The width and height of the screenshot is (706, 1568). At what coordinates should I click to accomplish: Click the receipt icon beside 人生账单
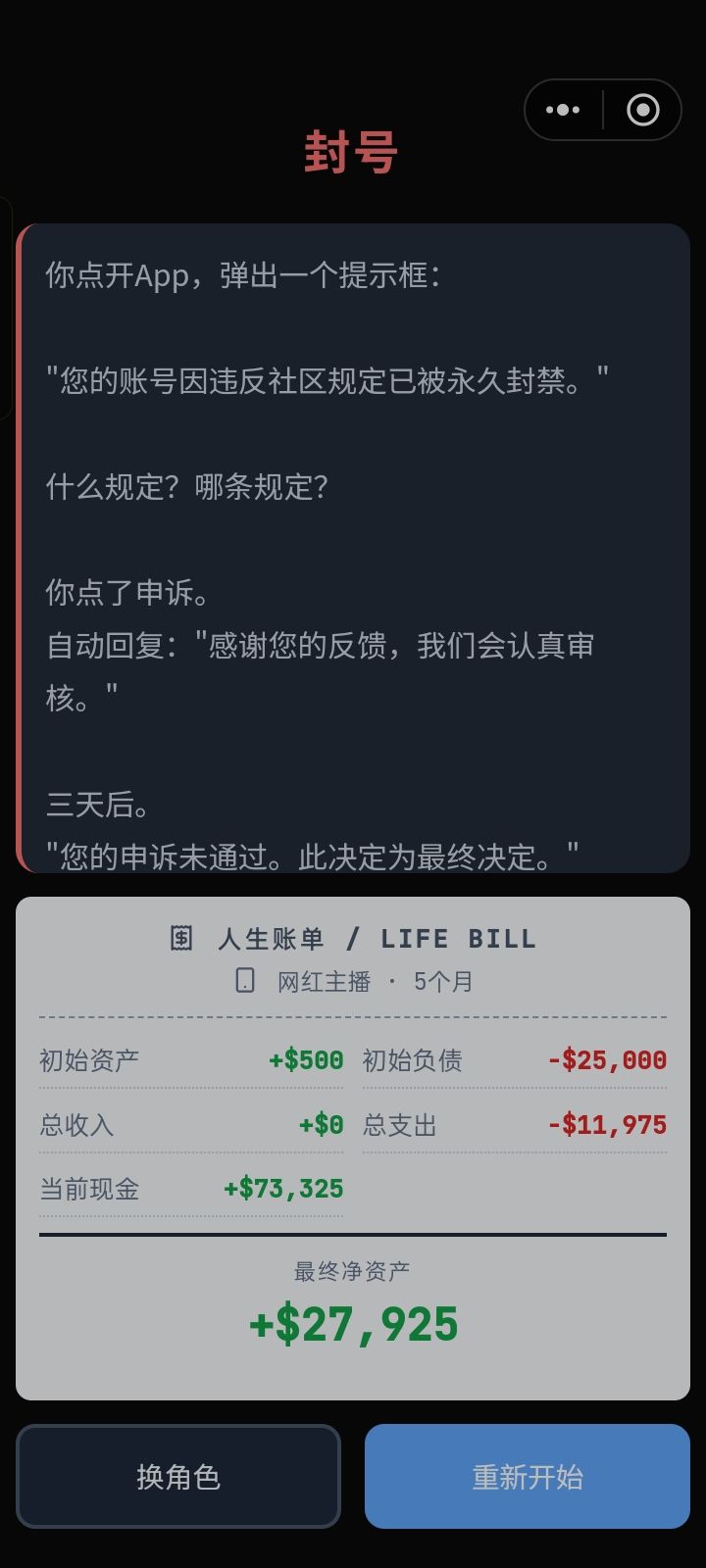click(182, 938)
